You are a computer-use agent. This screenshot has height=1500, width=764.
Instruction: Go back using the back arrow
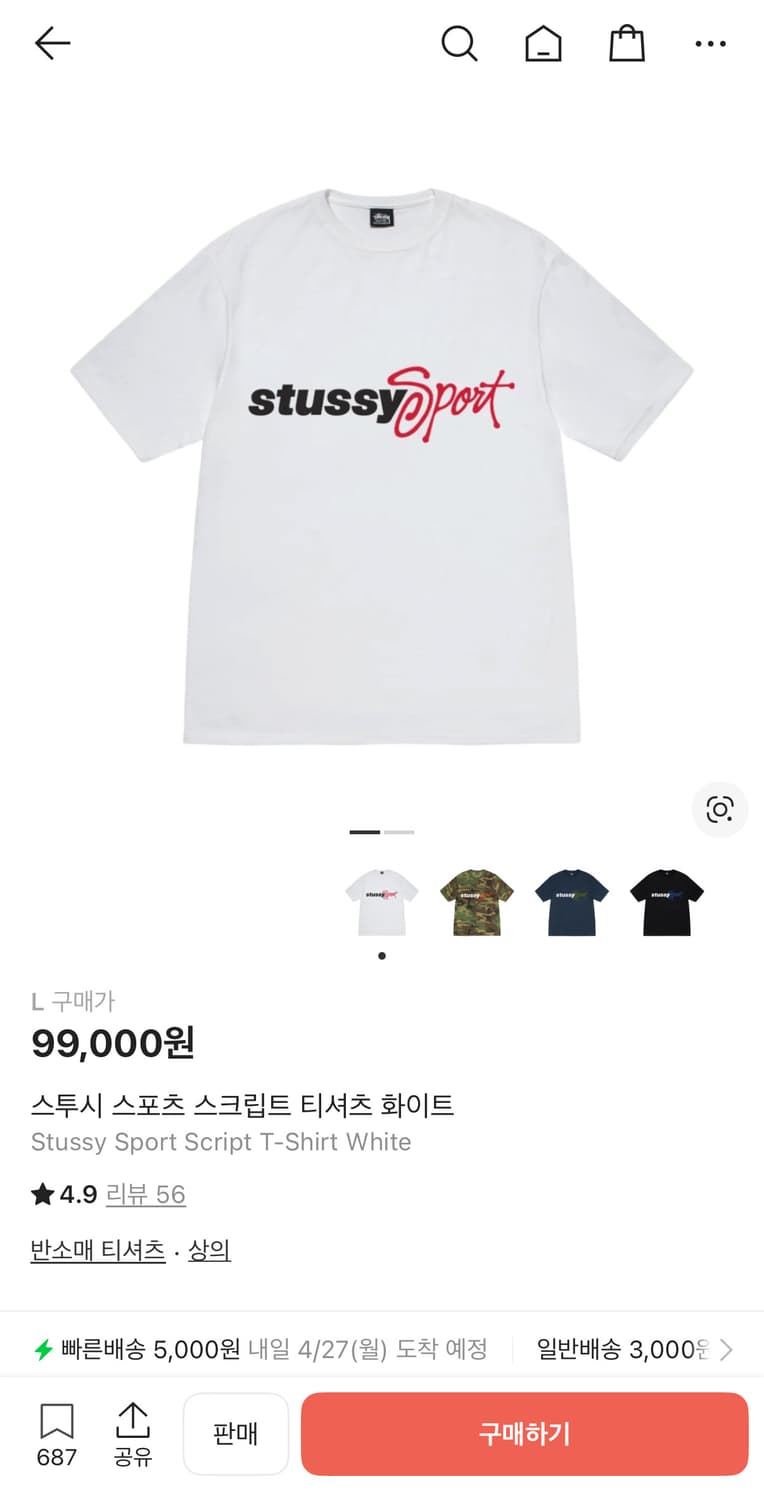tap(52, 43)
